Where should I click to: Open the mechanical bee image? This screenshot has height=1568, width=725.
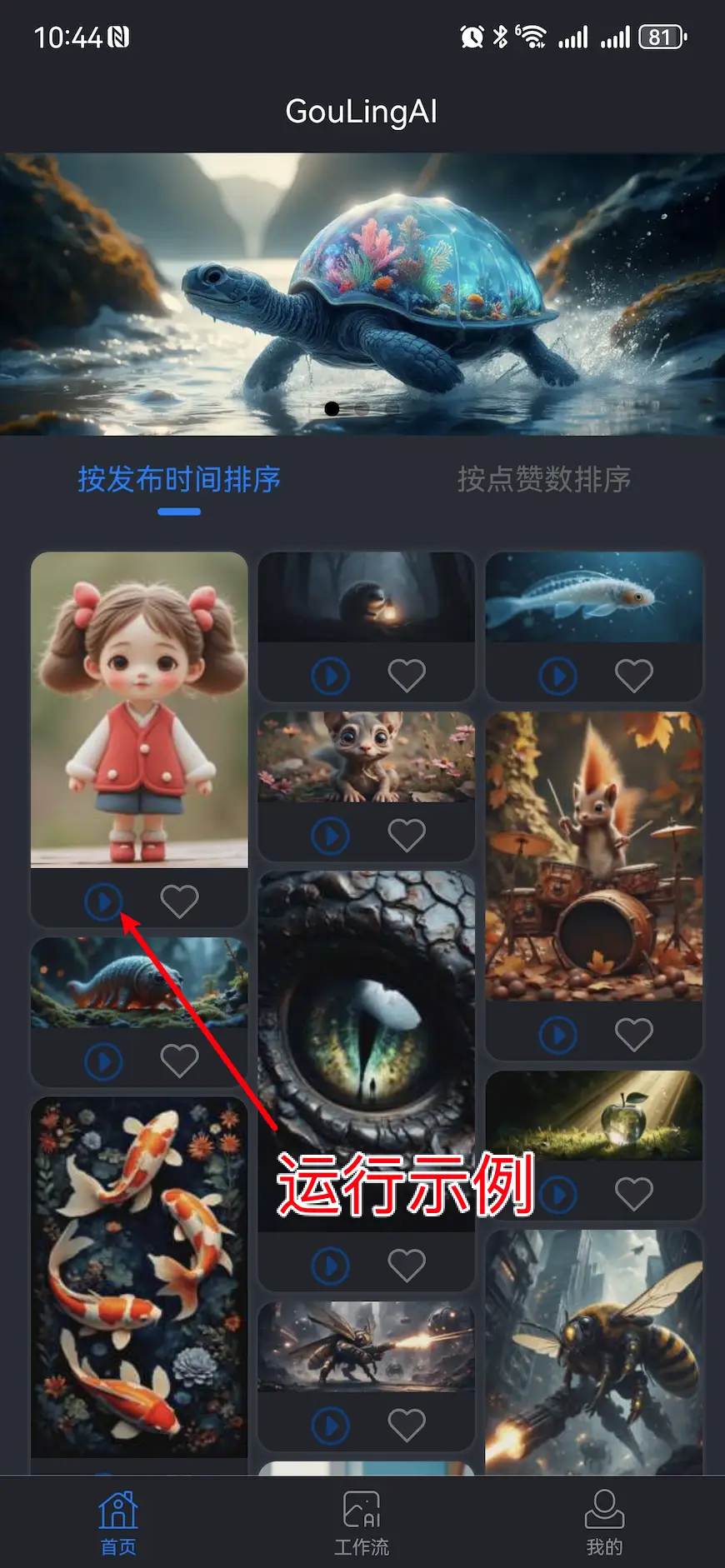coord(593,1350)
